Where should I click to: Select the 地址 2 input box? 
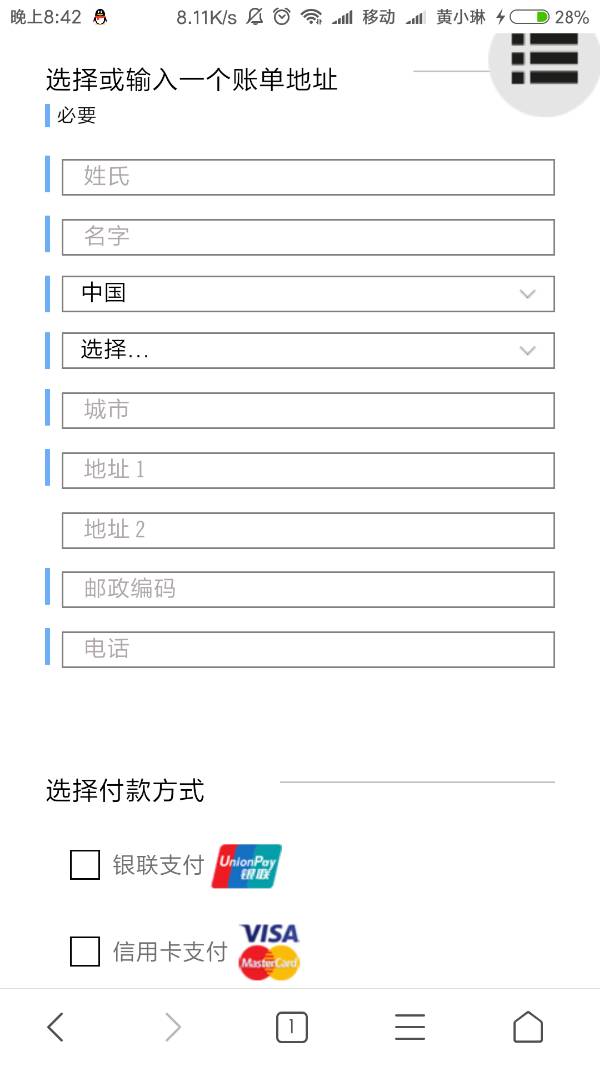point(308,530)
